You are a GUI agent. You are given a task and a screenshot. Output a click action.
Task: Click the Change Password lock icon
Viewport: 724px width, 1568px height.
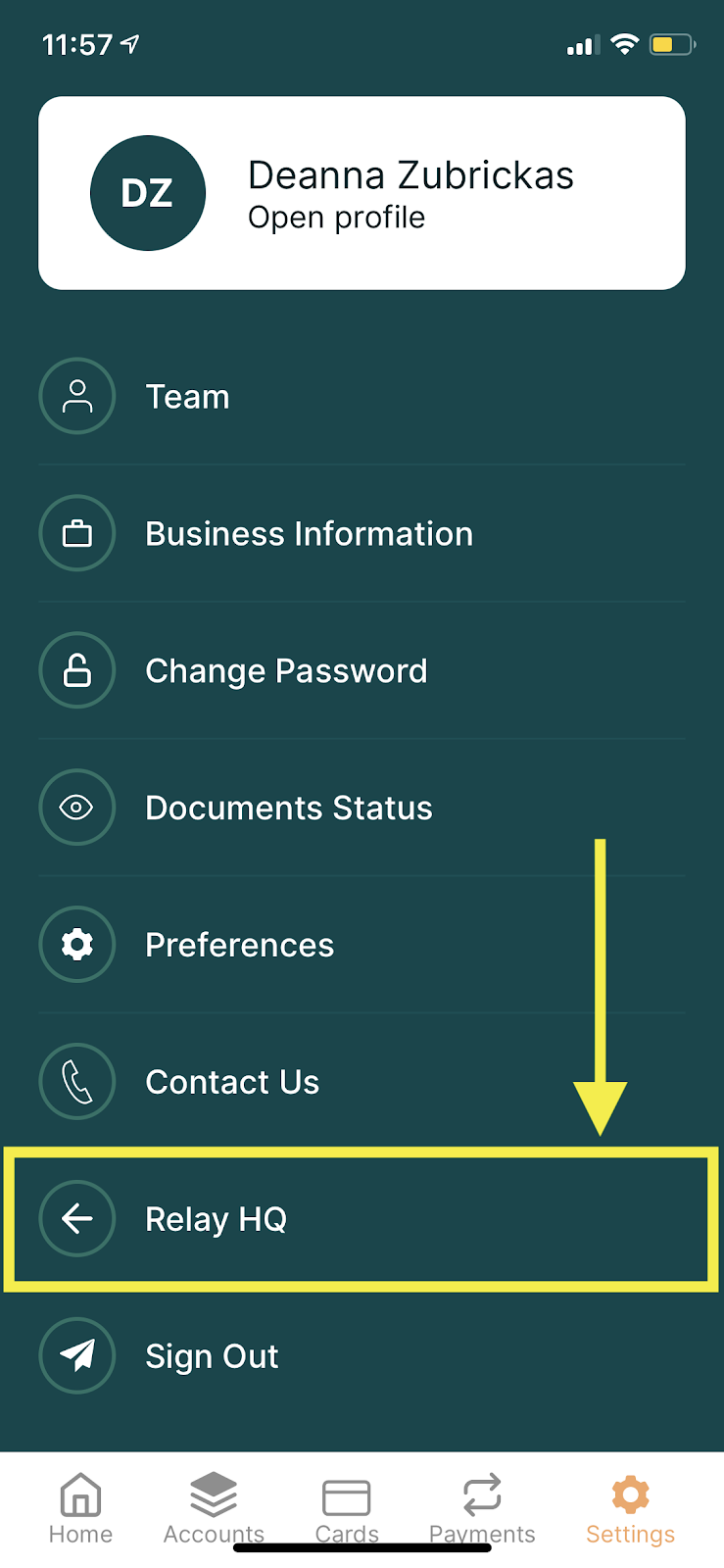[77, 670]
